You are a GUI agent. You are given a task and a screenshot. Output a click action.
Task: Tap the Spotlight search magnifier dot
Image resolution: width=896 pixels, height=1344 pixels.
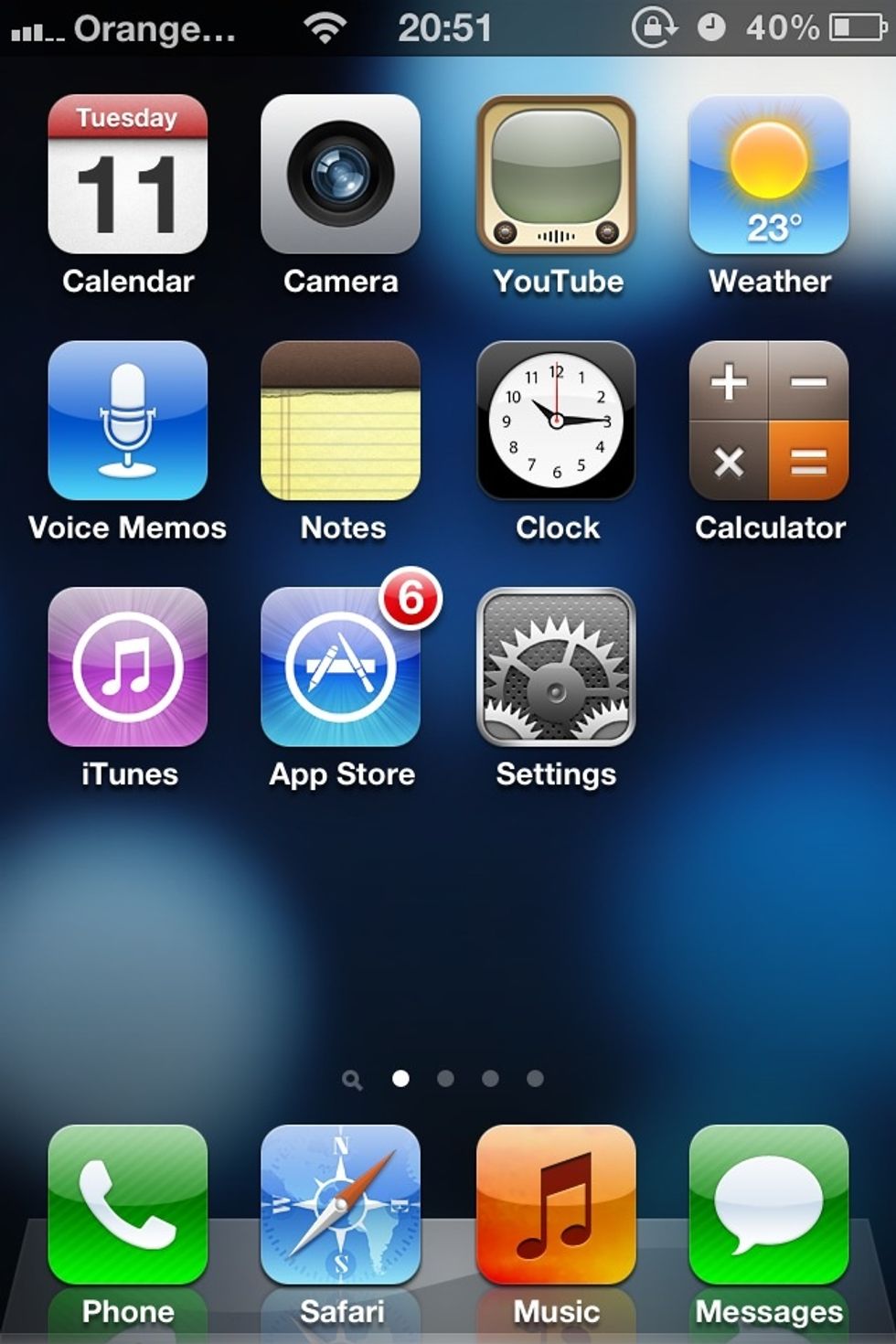point(354,1079)
